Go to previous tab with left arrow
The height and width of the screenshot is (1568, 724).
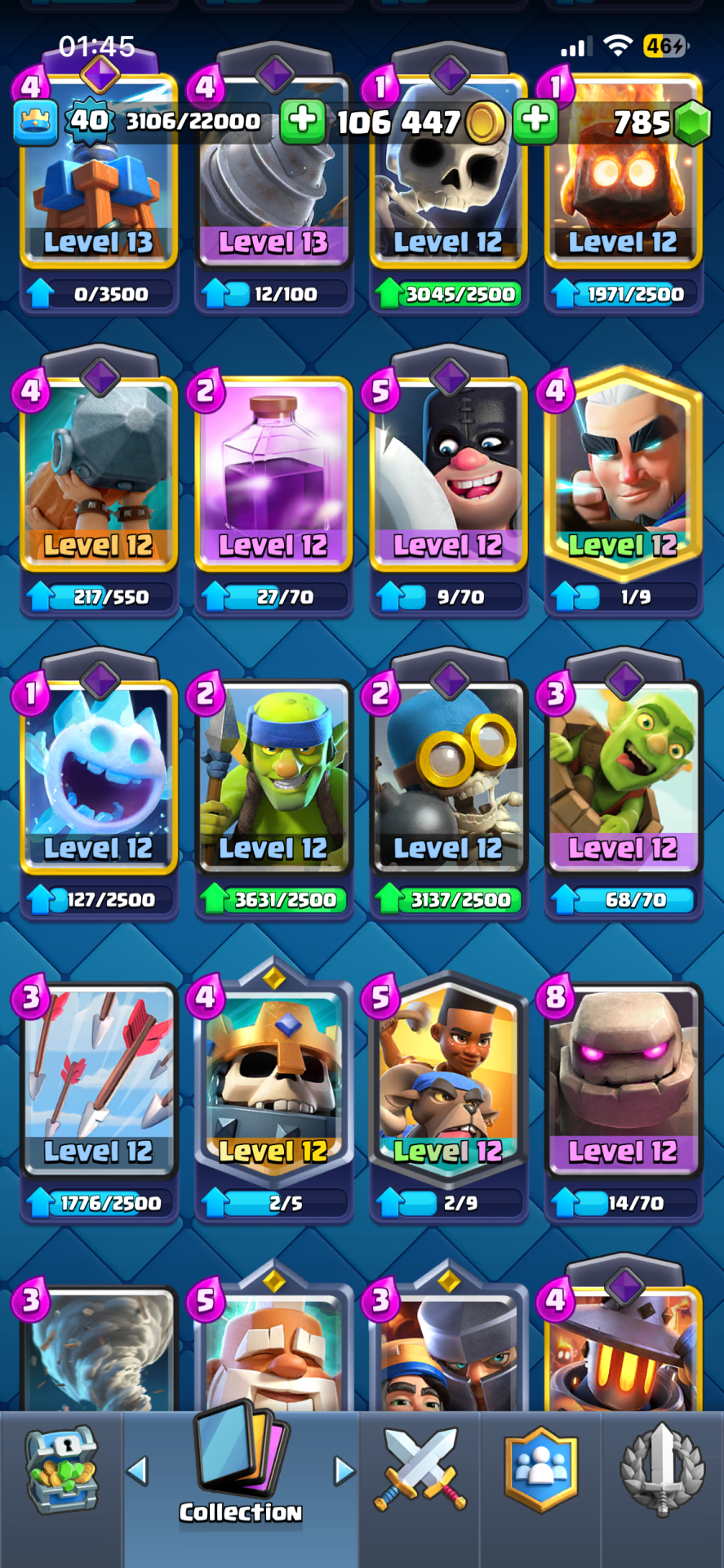click(x=137, y=1471)
